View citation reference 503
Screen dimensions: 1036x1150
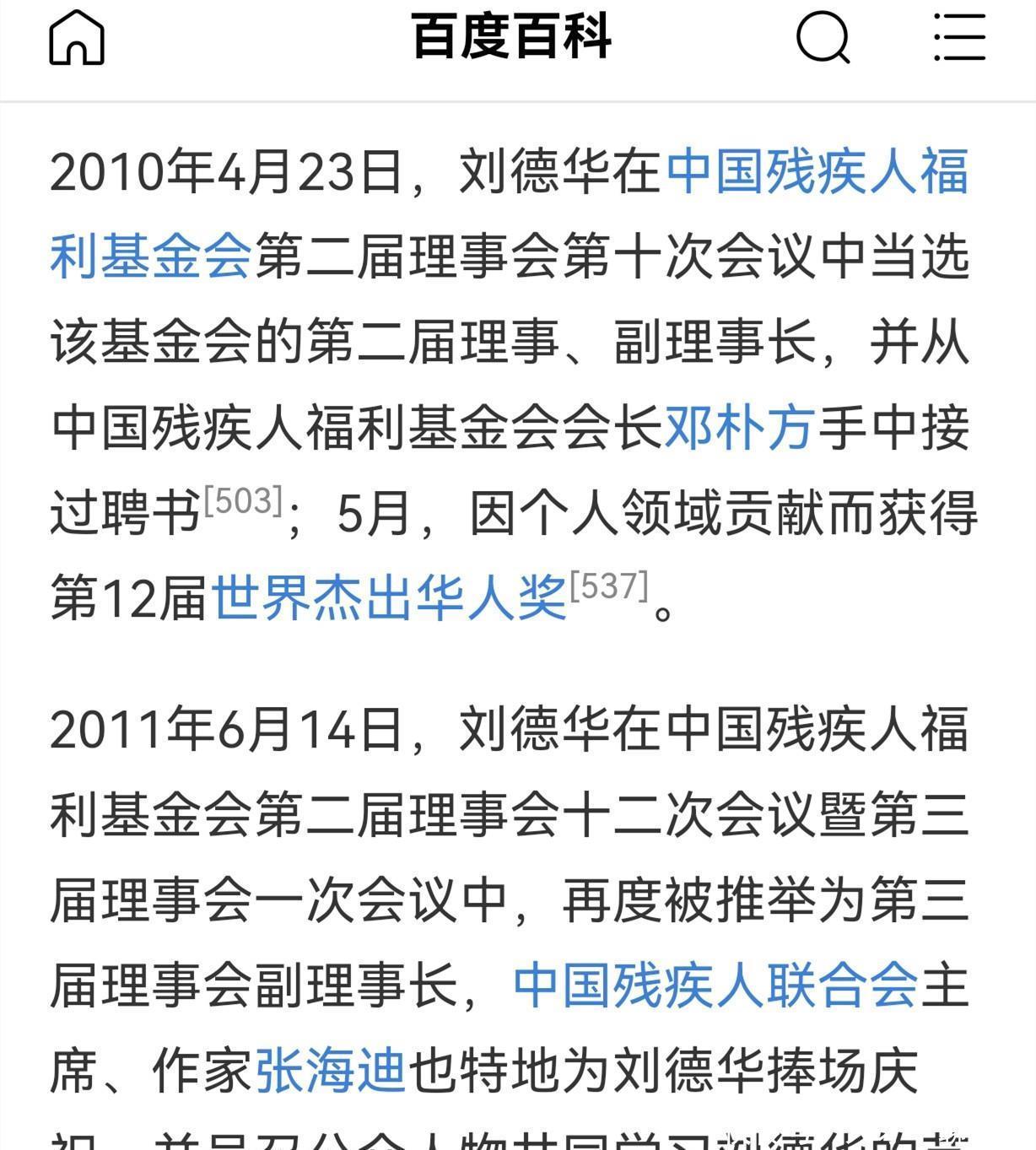(243, 501)
